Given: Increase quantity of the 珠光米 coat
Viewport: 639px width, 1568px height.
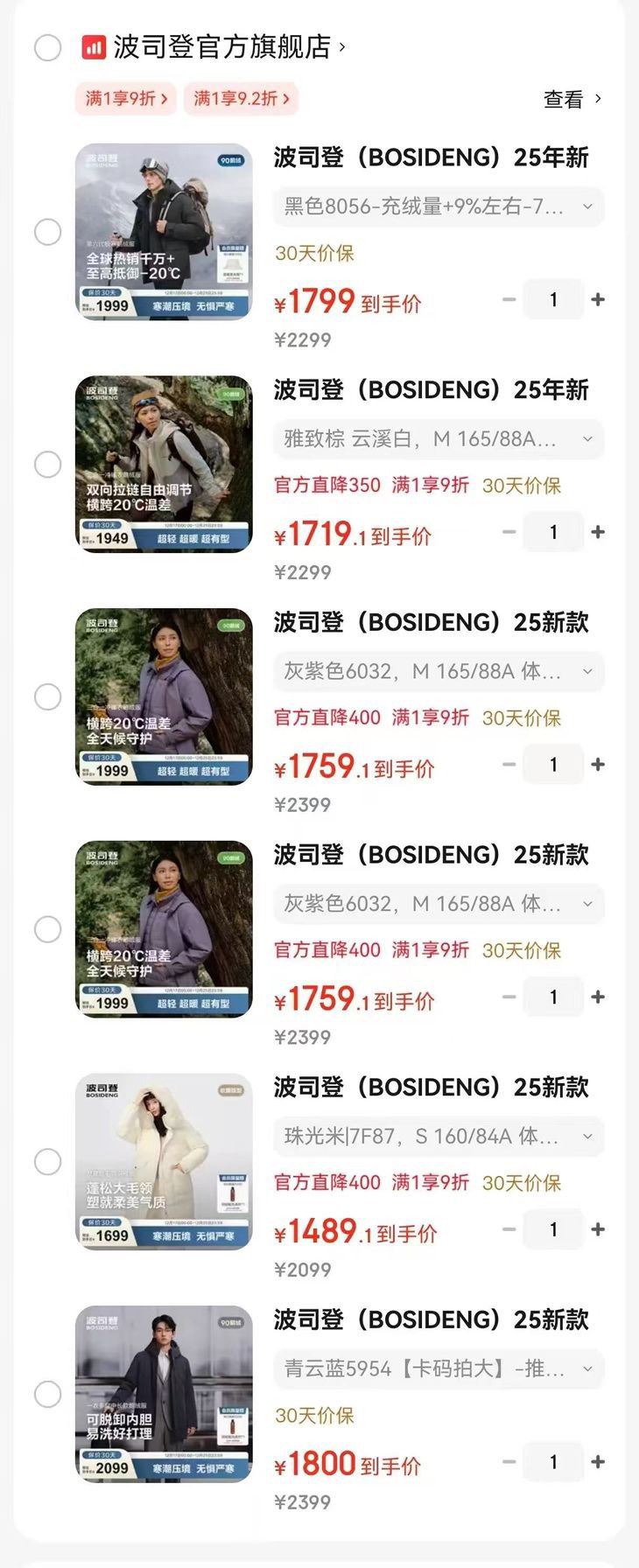Looking at the screenshot, I should coord(598,1229).
